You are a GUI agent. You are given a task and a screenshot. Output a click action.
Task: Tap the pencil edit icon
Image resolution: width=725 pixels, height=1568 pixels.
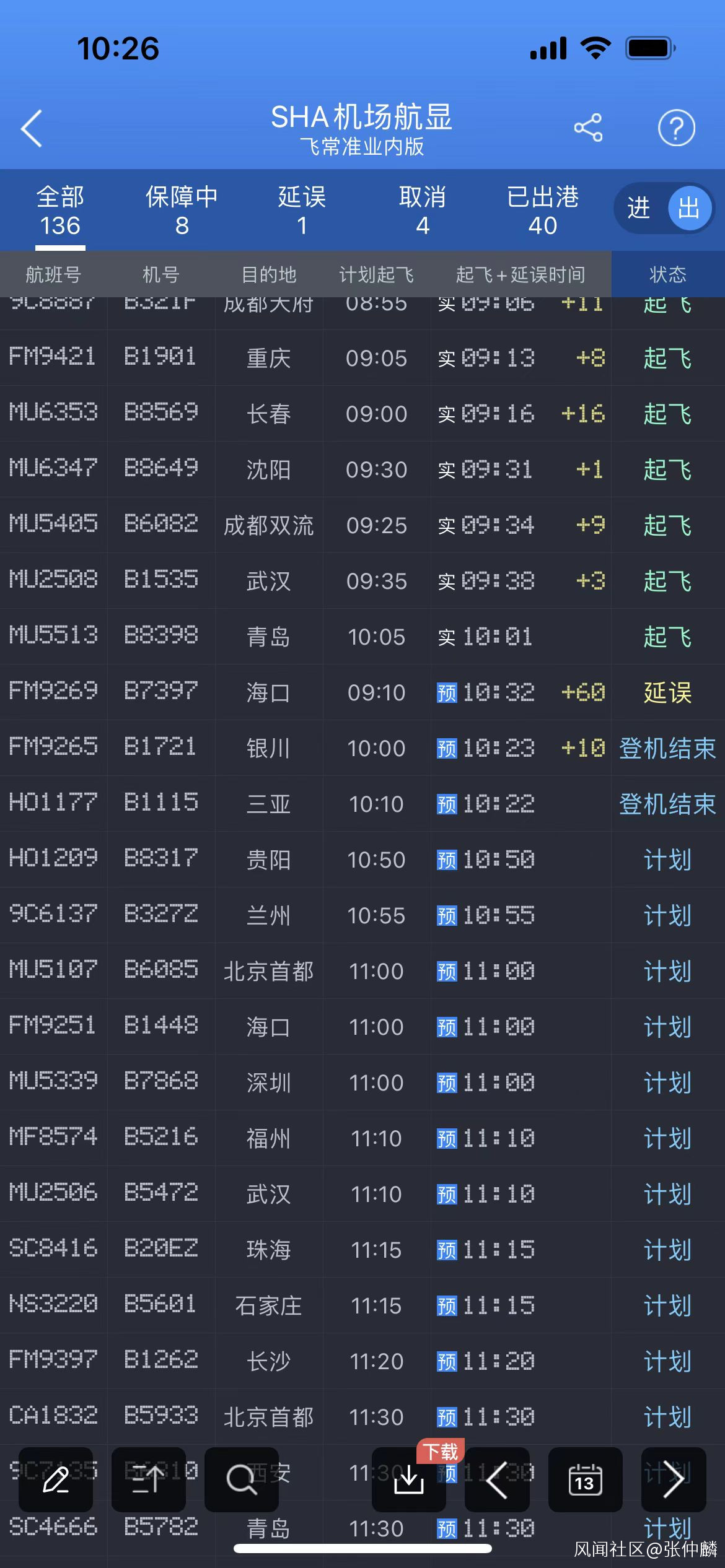56,1480
